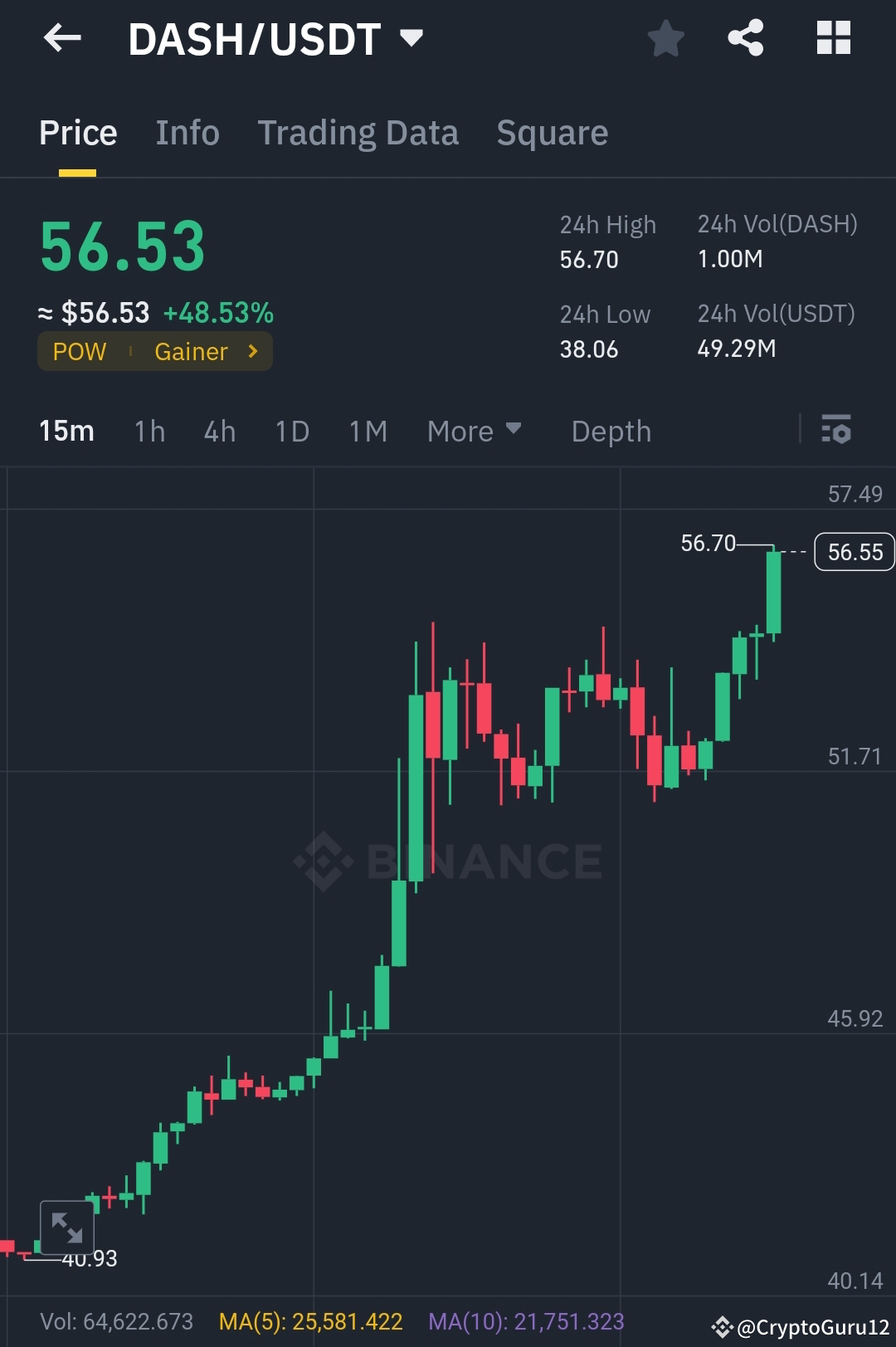
Task: Open the DASH/USDT pair selector dropdown
Action: tap(411, 38)
